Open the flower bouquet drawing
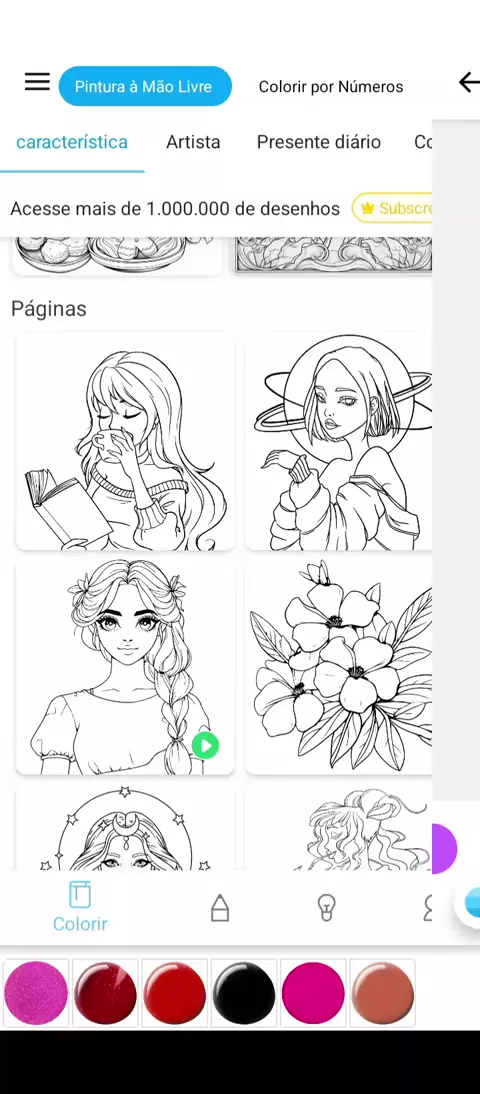Viewport: 480px width, 1094px height. [x=338, y=666]
